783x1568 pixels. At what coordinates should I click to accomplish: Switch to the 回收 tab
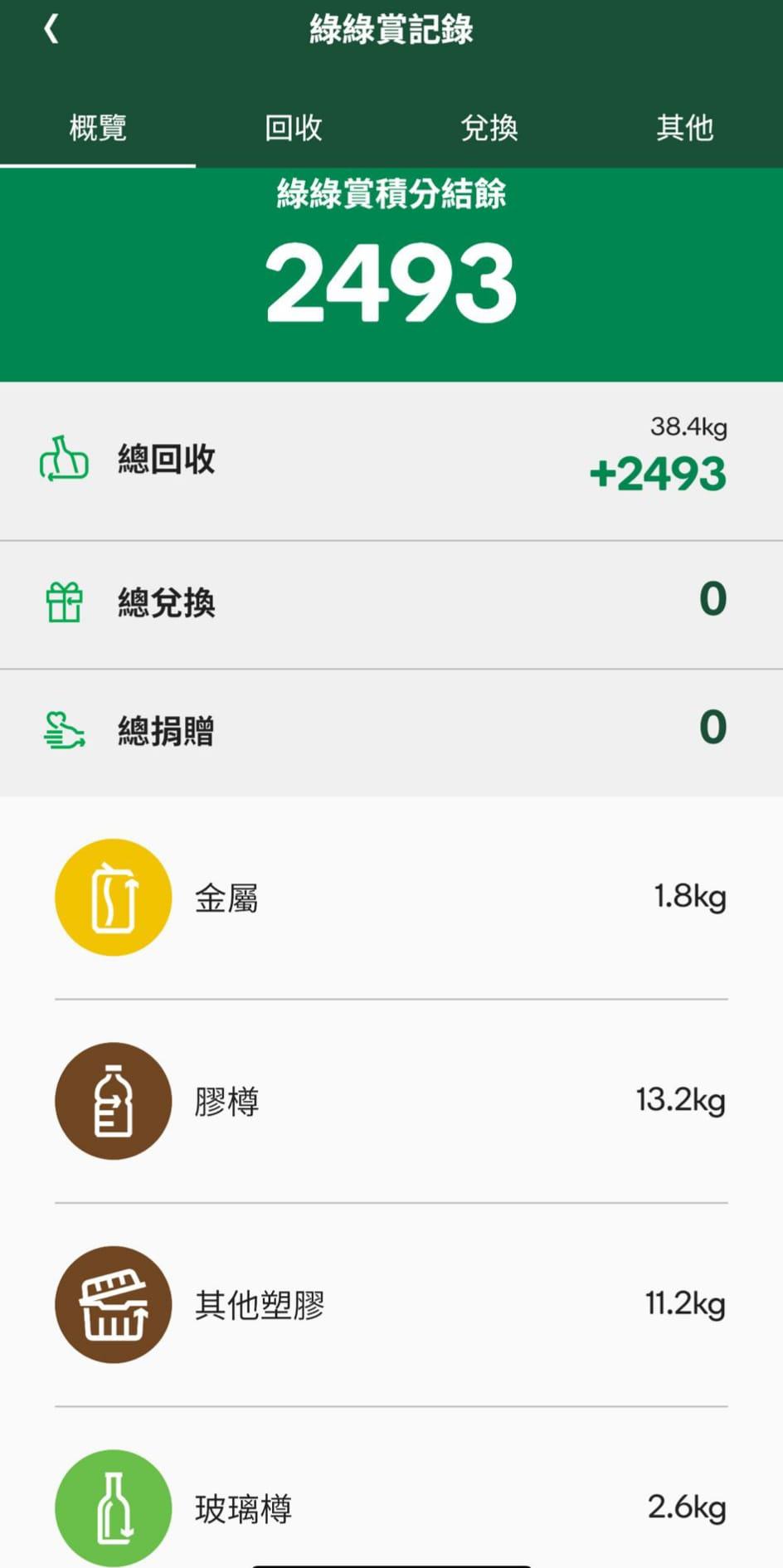pos(293,129)
